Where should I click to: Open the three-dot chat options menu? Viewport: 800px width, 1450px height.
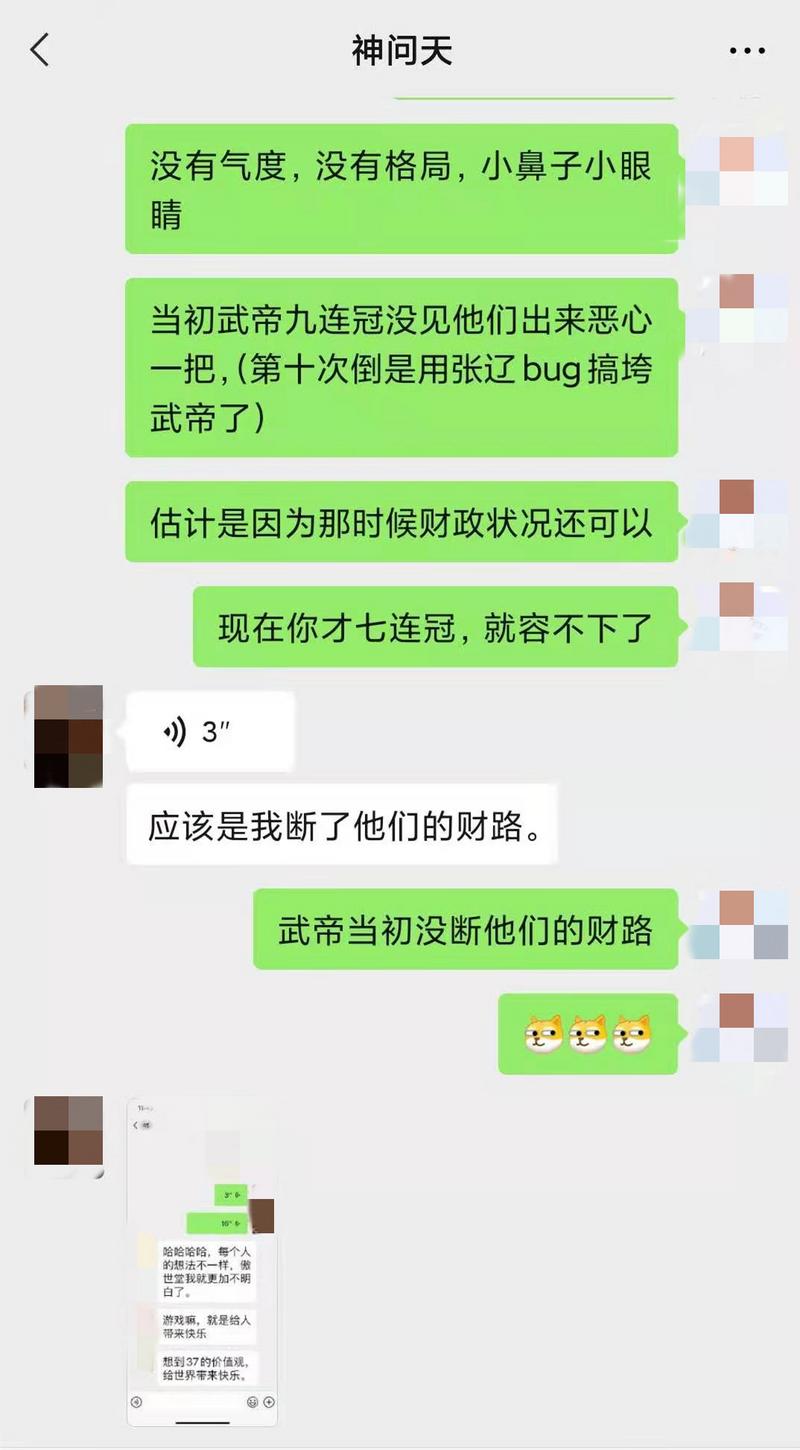(747, 50)
